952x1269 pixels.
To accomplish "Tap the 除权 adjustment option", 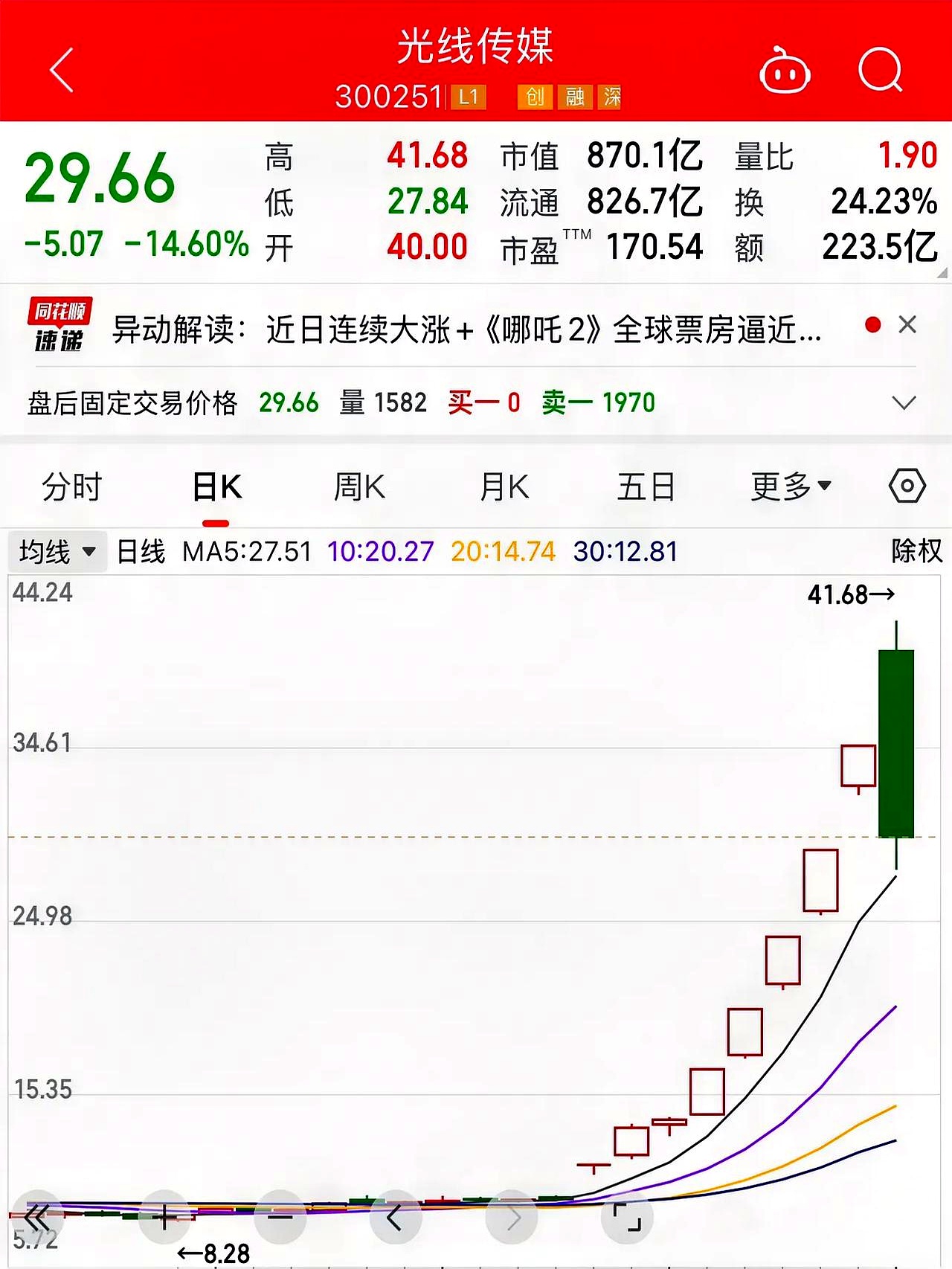I will coord(916,551).
